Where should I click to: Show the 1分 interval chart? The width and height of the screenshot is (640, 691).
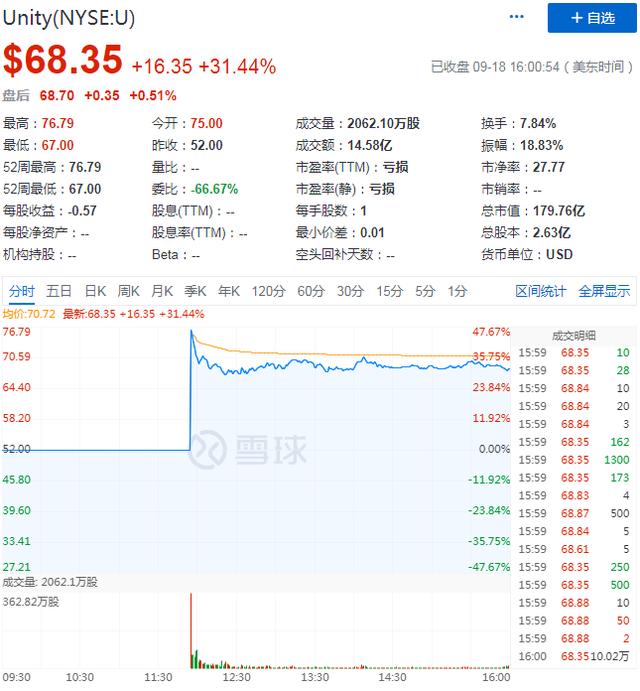pos(458,291)
